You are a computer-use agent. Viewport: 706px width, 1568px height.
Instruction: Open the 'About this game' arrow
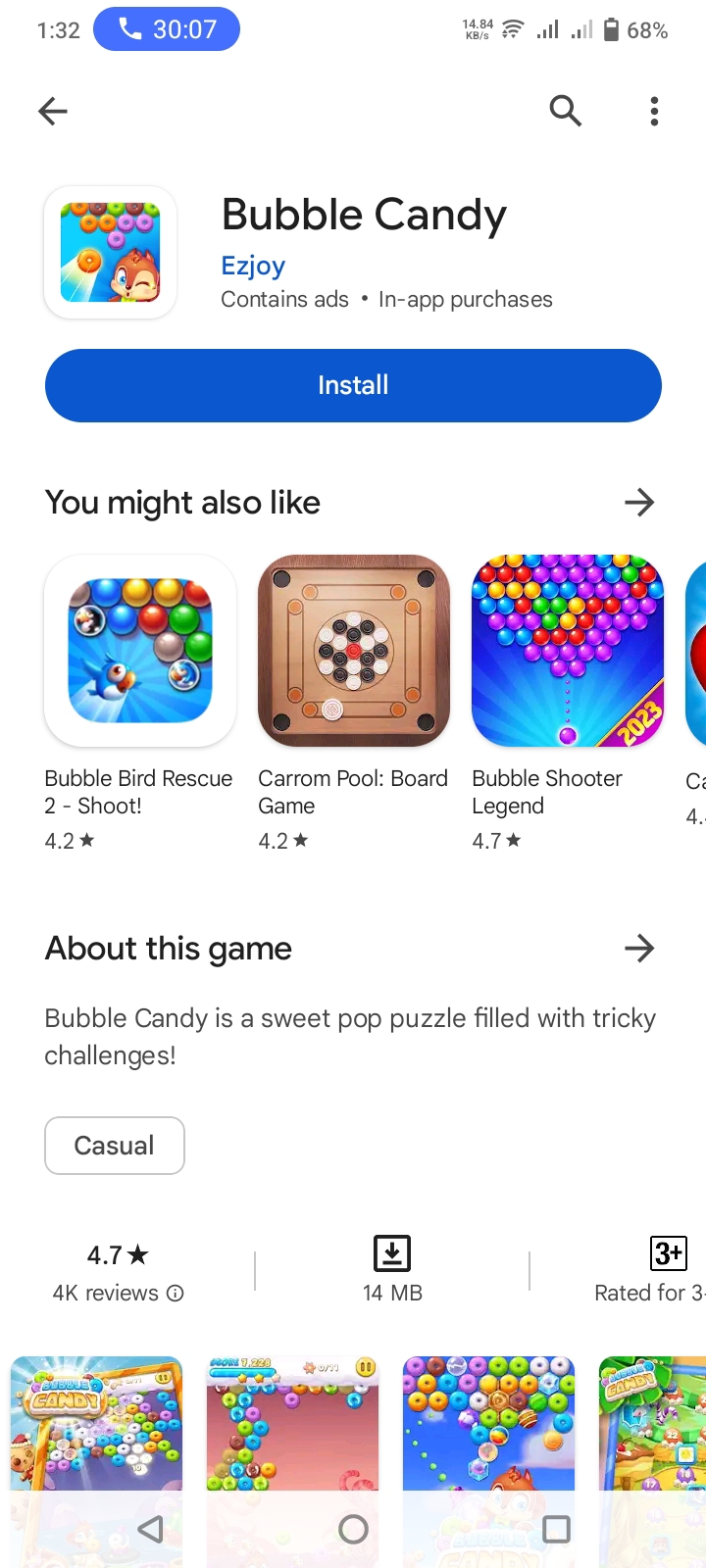click(x=638, y=948)
